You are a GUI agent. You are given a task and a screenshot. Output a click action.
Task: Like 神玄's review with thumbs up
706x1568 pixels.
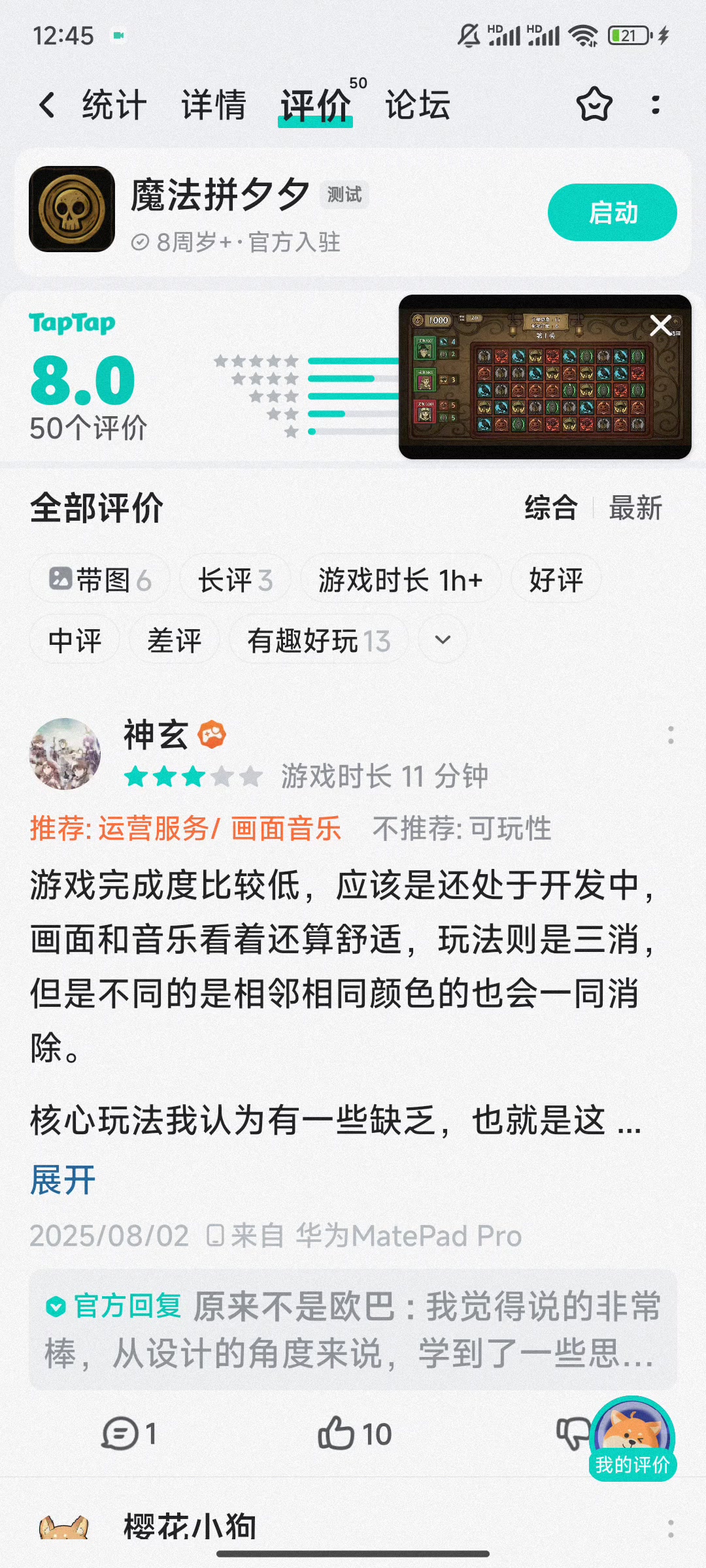[x=354, y=1434]
